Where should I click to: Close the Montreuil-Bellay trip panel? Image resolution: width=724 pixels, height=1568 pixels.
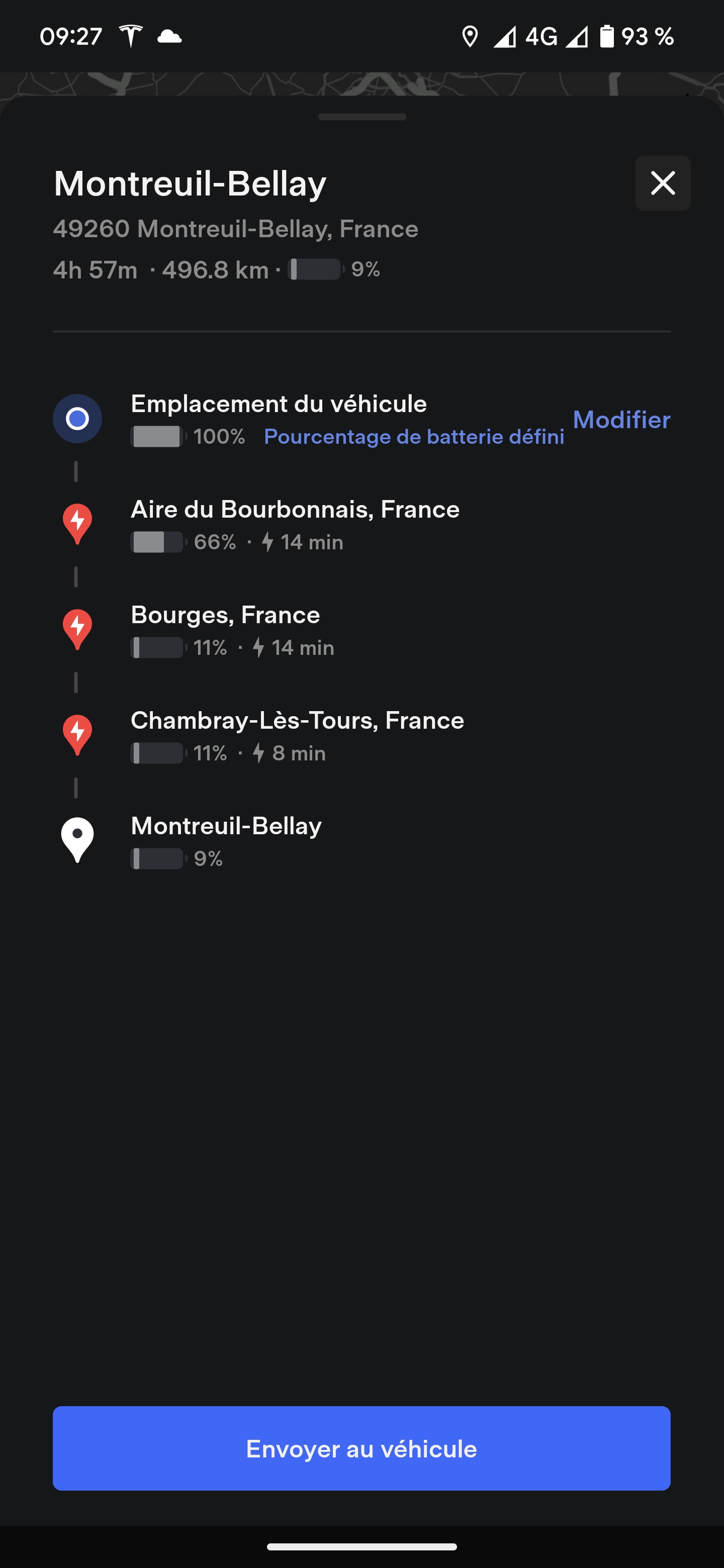pyautogui.click(x=663, y=183)
